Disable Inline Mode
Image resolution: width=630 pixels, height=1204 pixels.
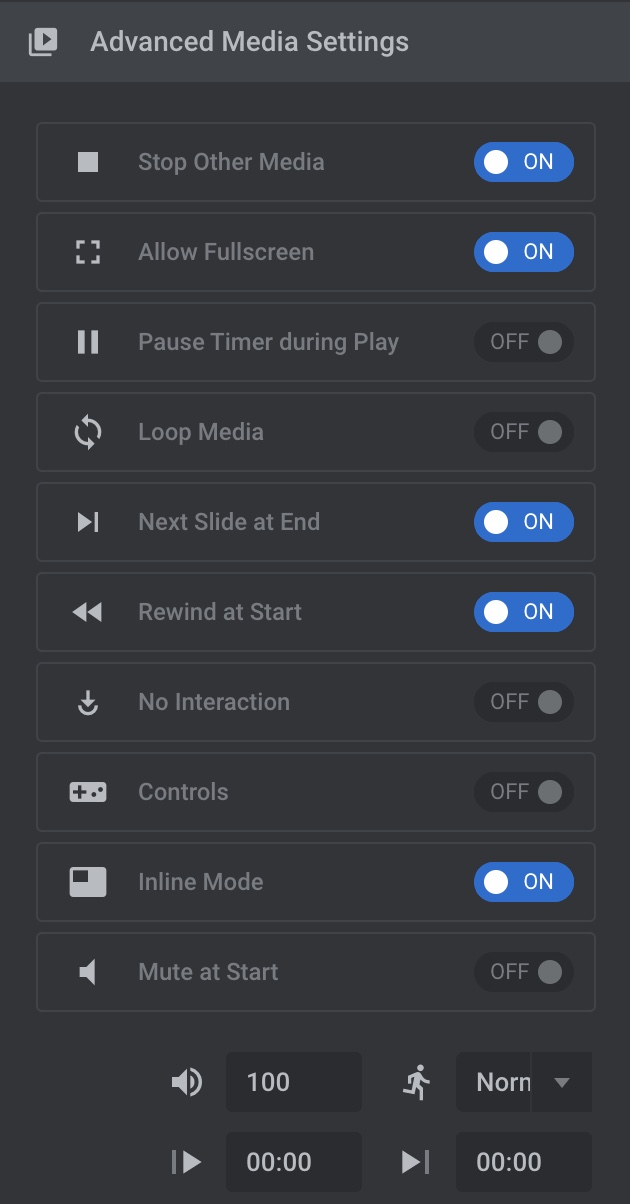tap(524, 882)
